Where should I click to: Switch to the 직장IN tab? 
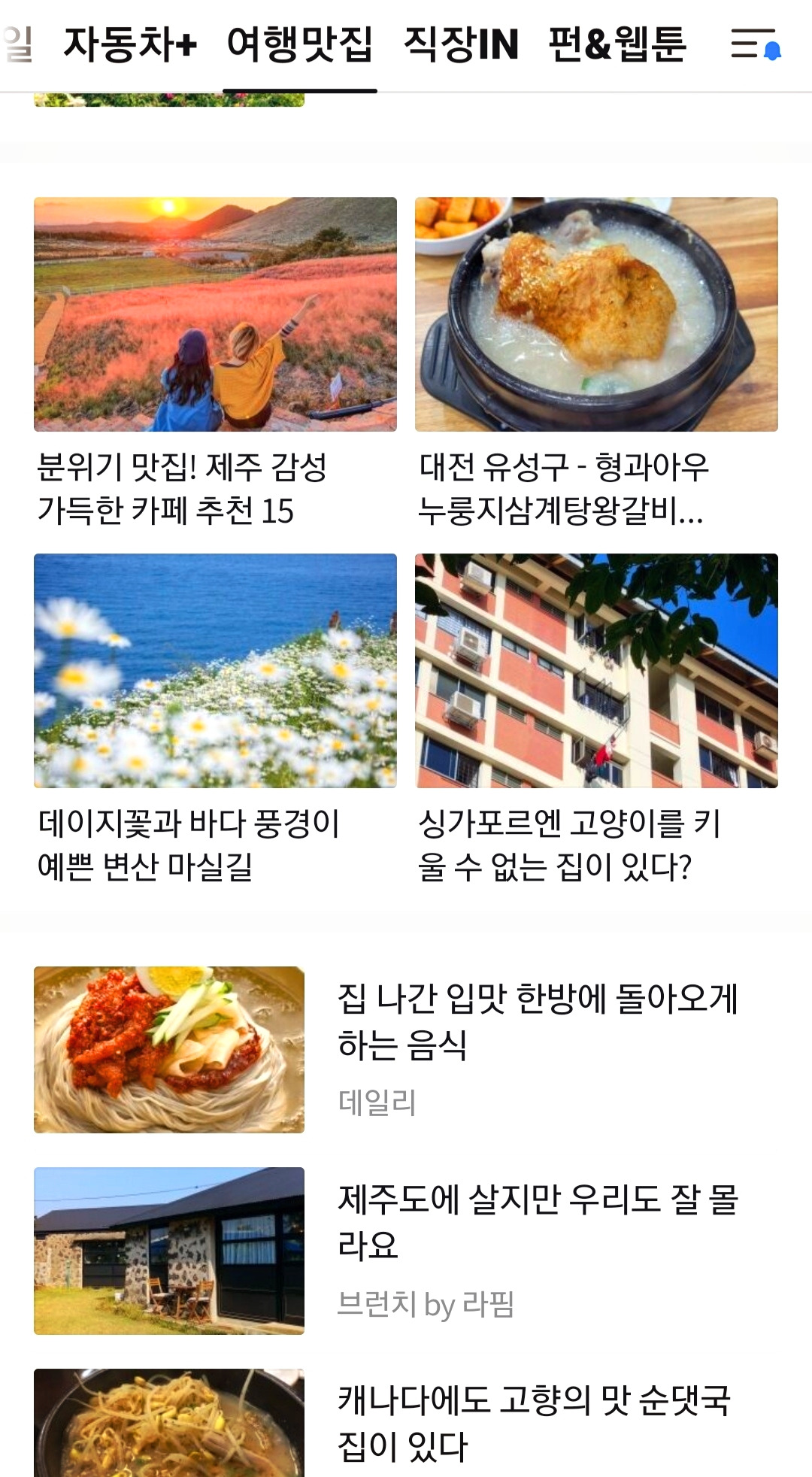461,44
